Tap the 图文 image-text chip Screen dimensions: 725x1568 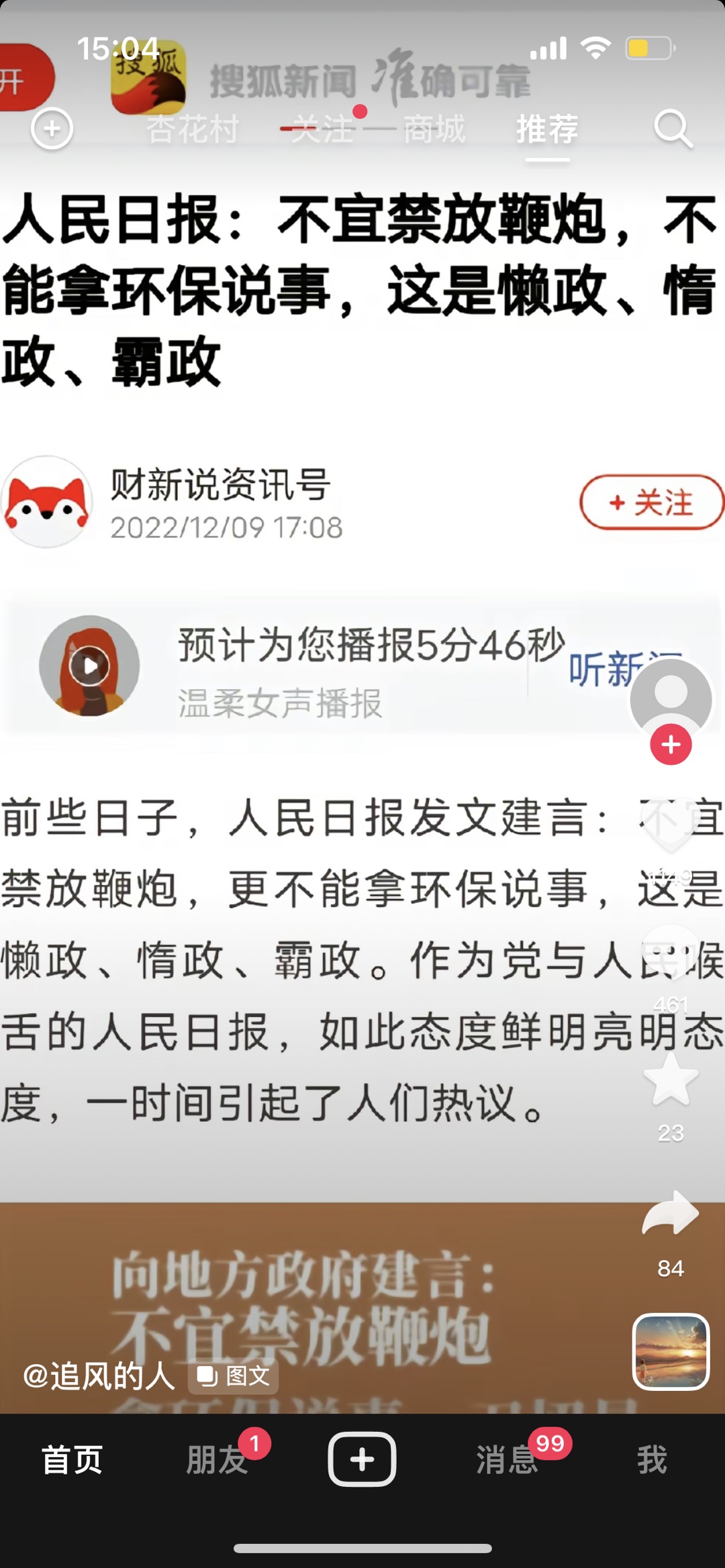(x=234, y=1375)
